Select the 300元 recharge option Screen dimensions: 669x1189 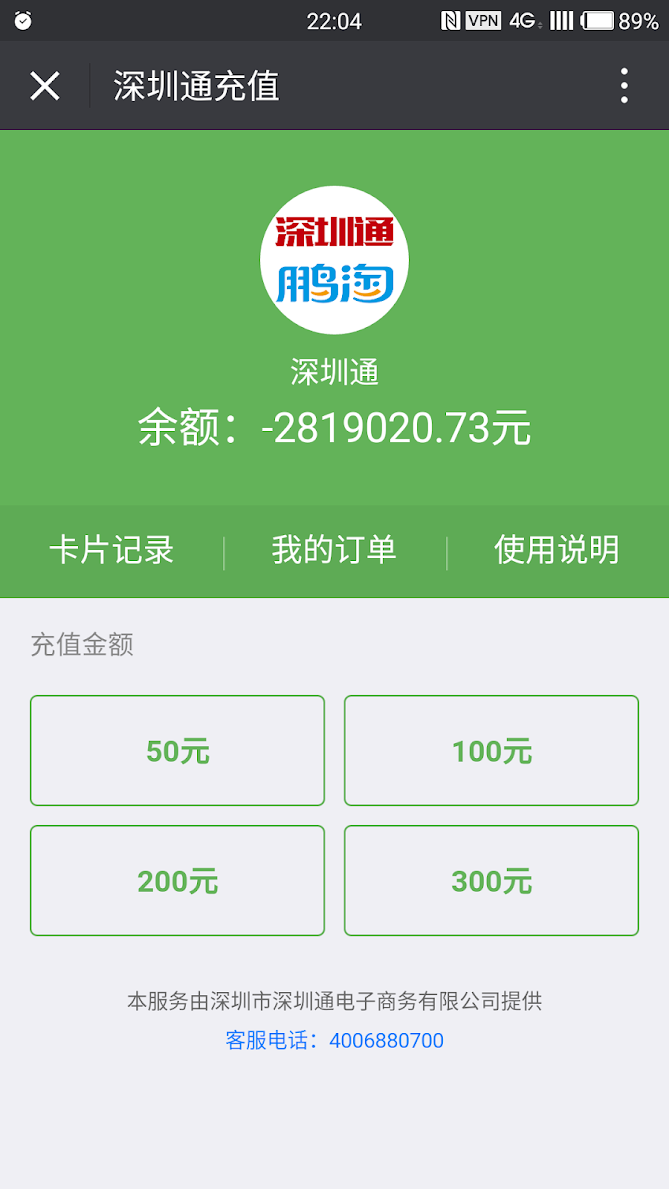pyautogui.click(x=491, y=881)
